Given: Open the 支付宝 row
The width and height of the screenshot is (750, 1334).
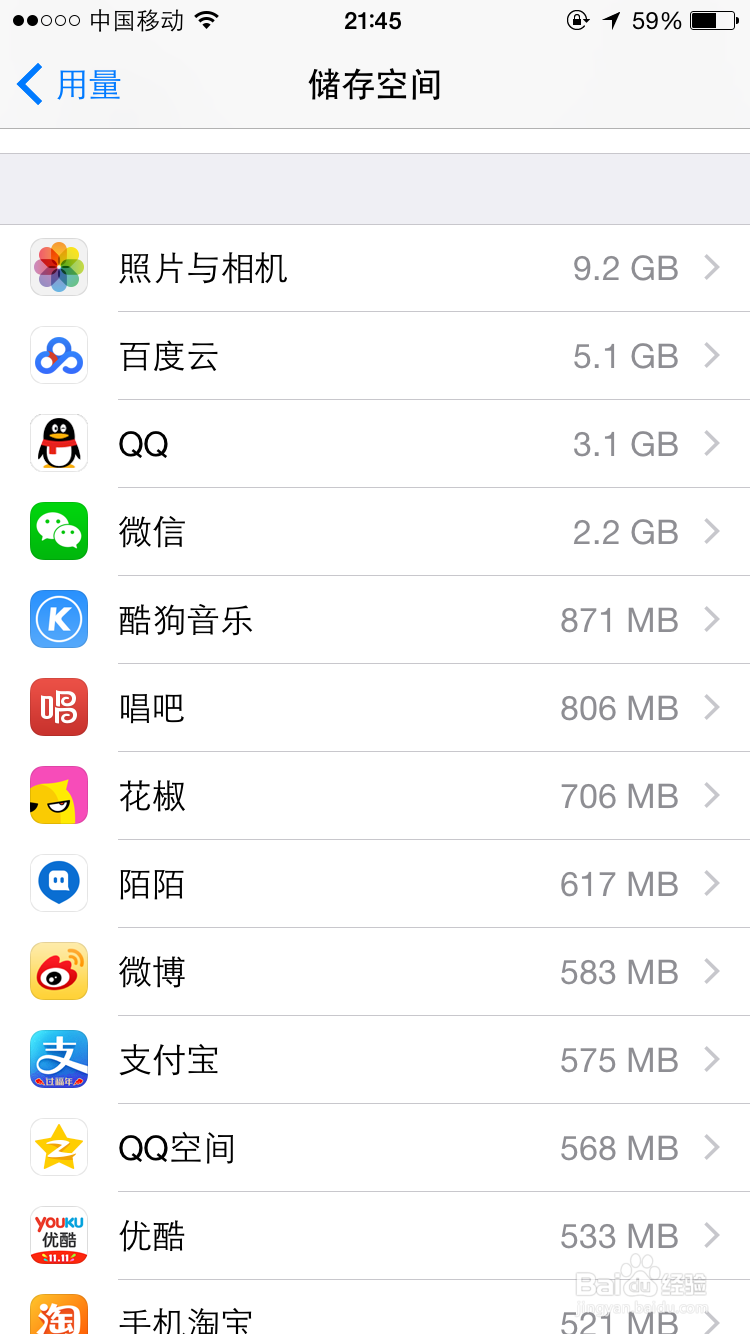Looking at the screenshot, I should pyautogui.click(x=375, y=1060).
